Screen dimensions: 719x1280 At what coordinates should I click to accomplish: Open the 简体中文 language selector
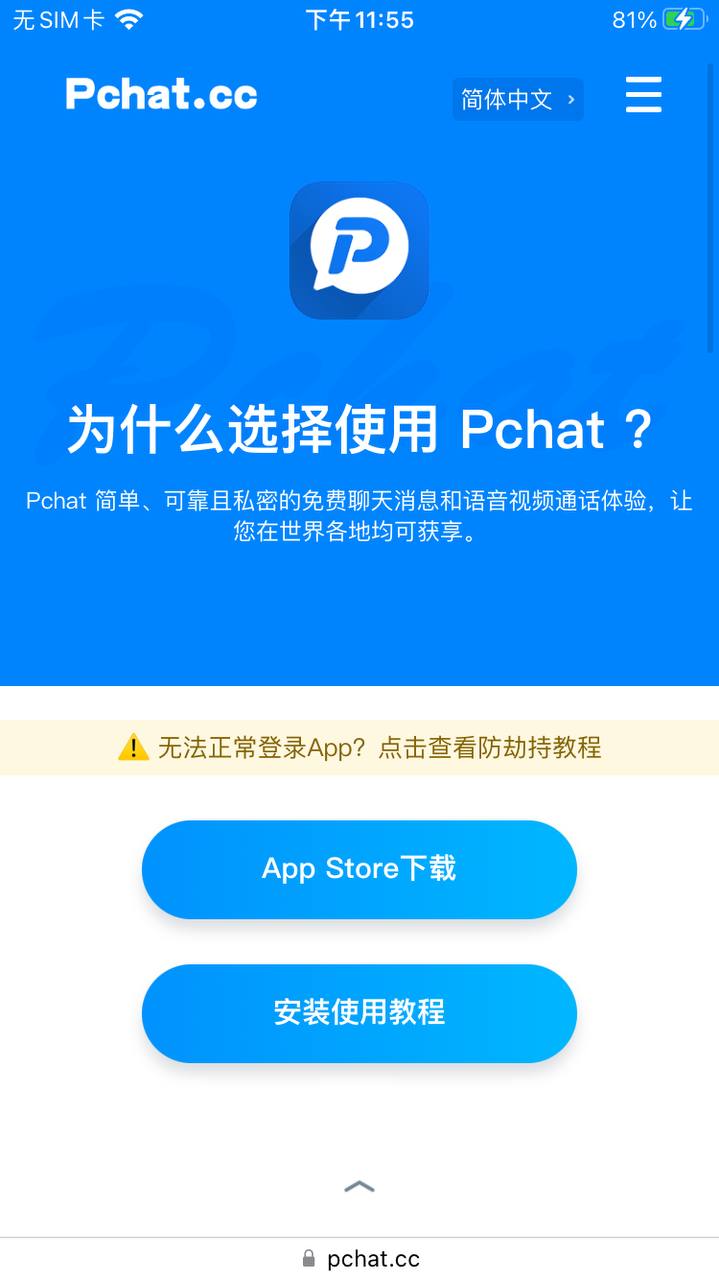[x=517, y=99]
